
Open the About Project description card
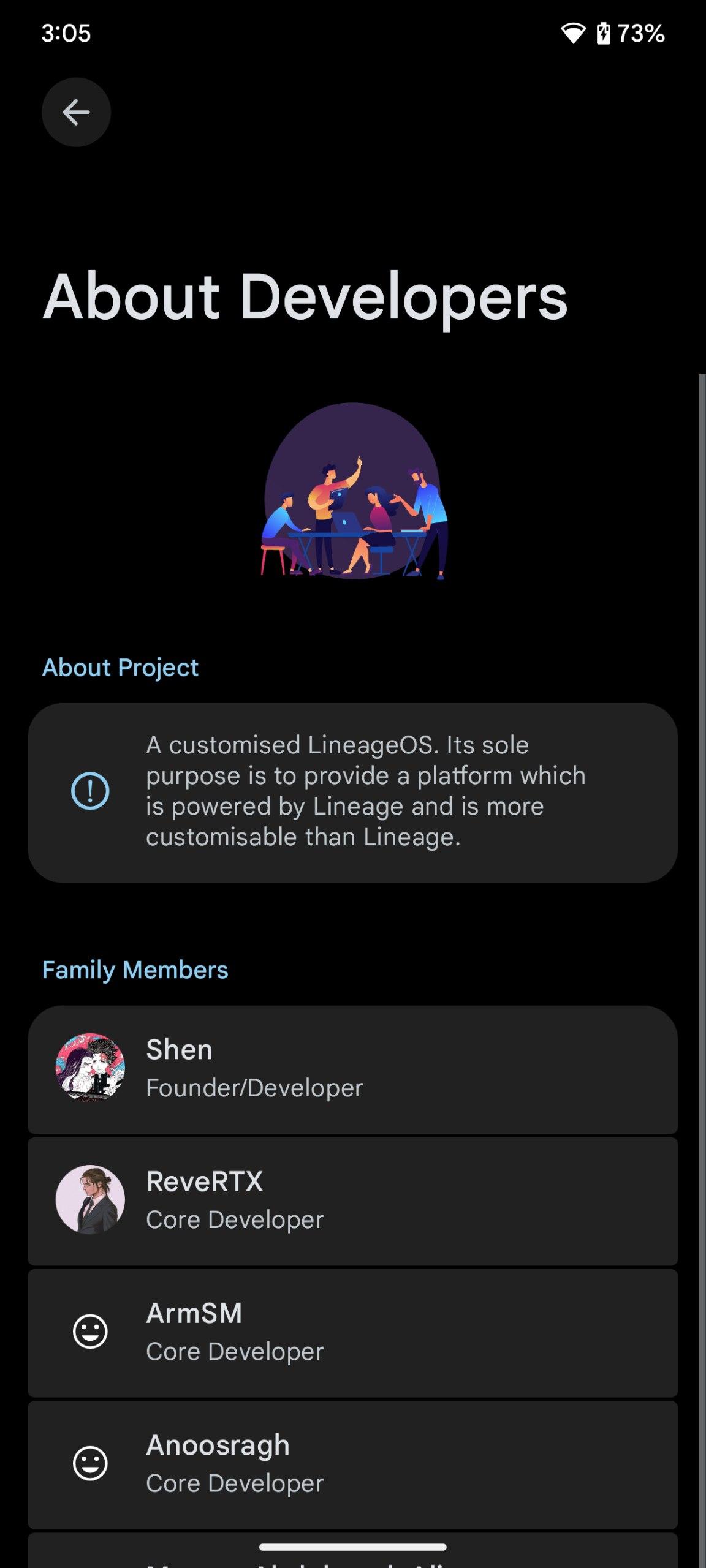352,792
